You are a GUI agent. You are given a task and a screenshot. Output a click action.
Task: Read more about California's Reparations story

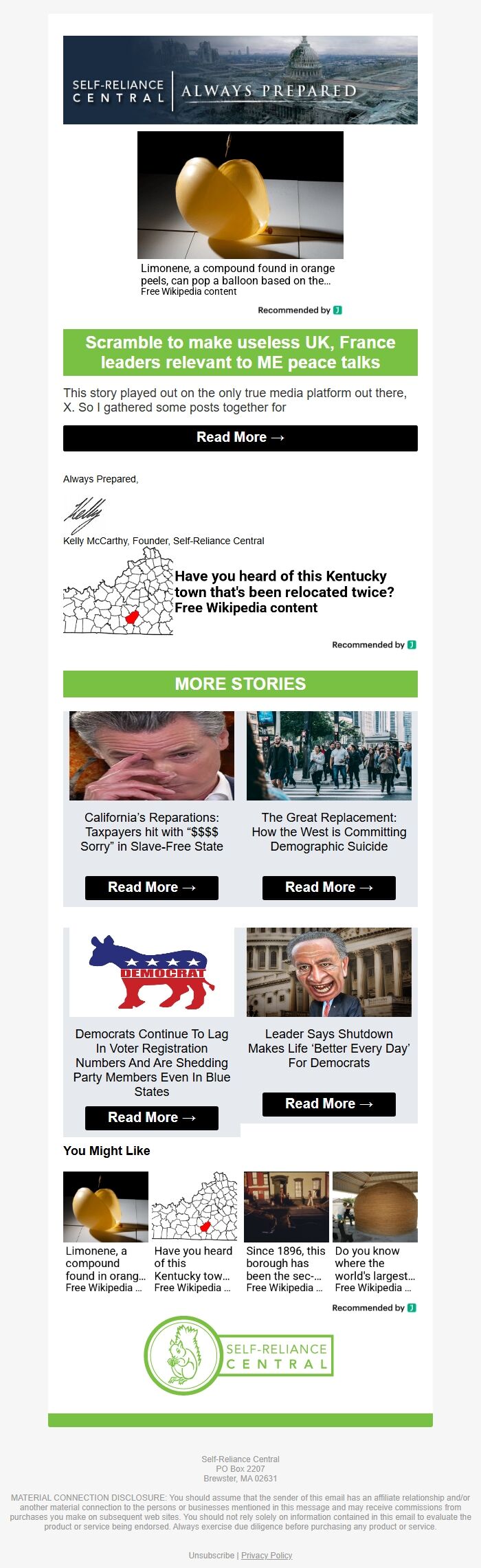(151, 887)
